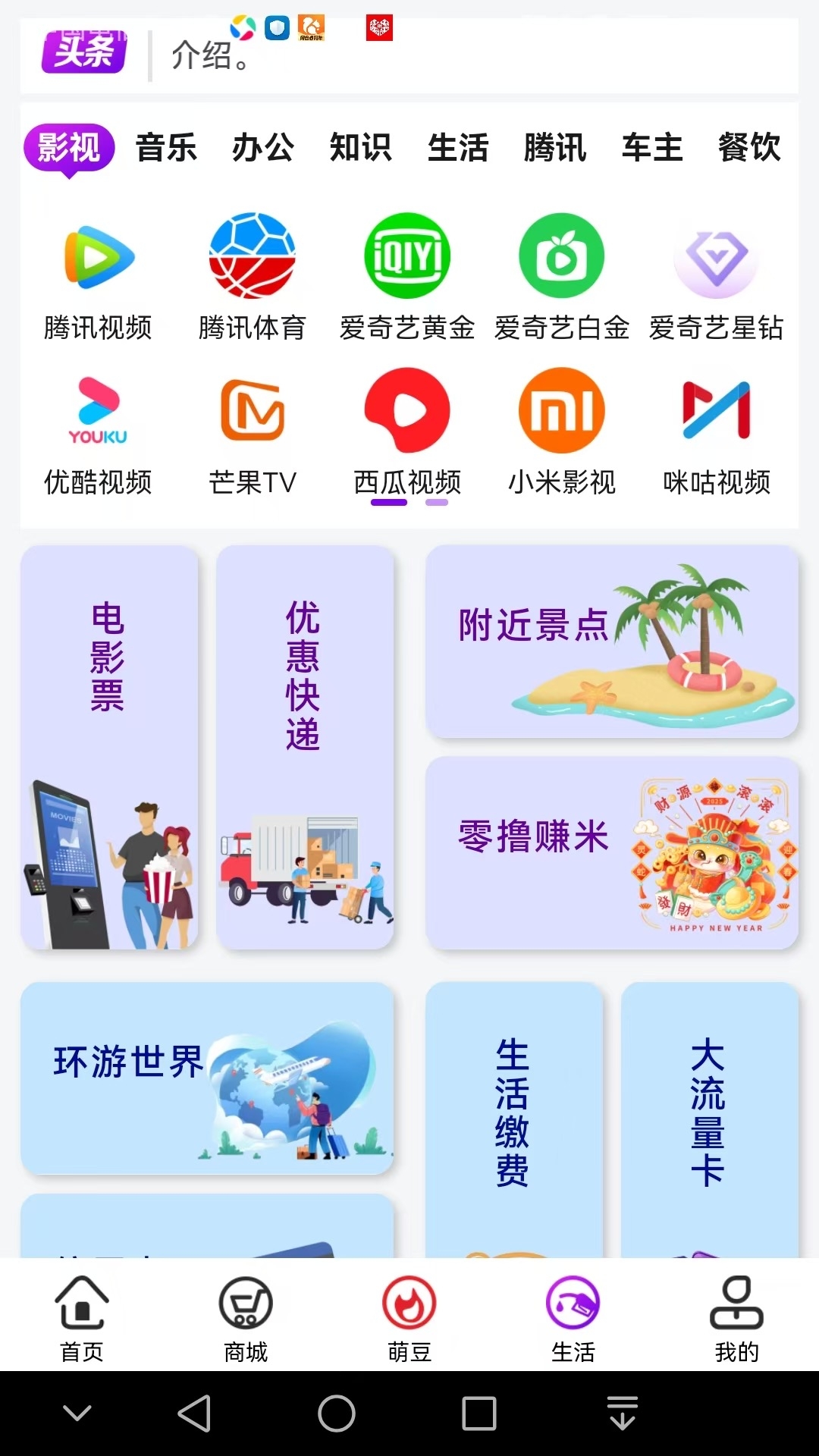The height and width of the screenshot is (1456, 819).
Task: Switch to the 音乐 category tab
Action: pyautogui.click(x=166, y=147)
